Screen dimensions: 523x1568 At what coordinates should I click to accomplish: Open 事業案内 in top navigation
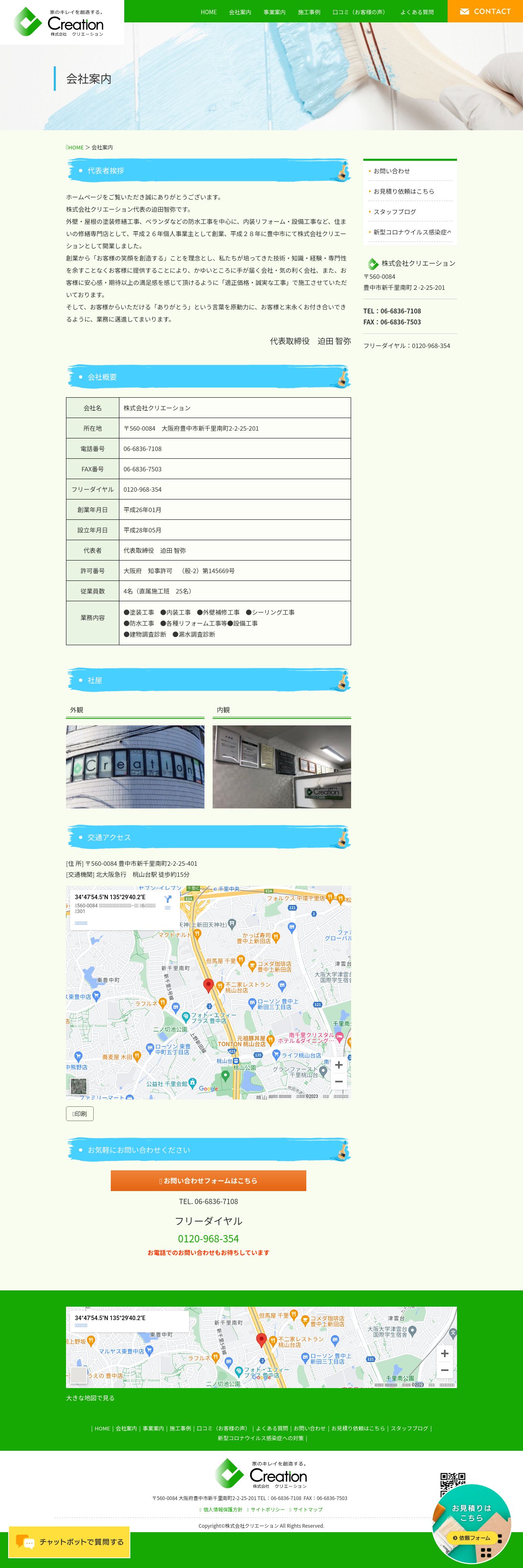click(x=275, y=12)
